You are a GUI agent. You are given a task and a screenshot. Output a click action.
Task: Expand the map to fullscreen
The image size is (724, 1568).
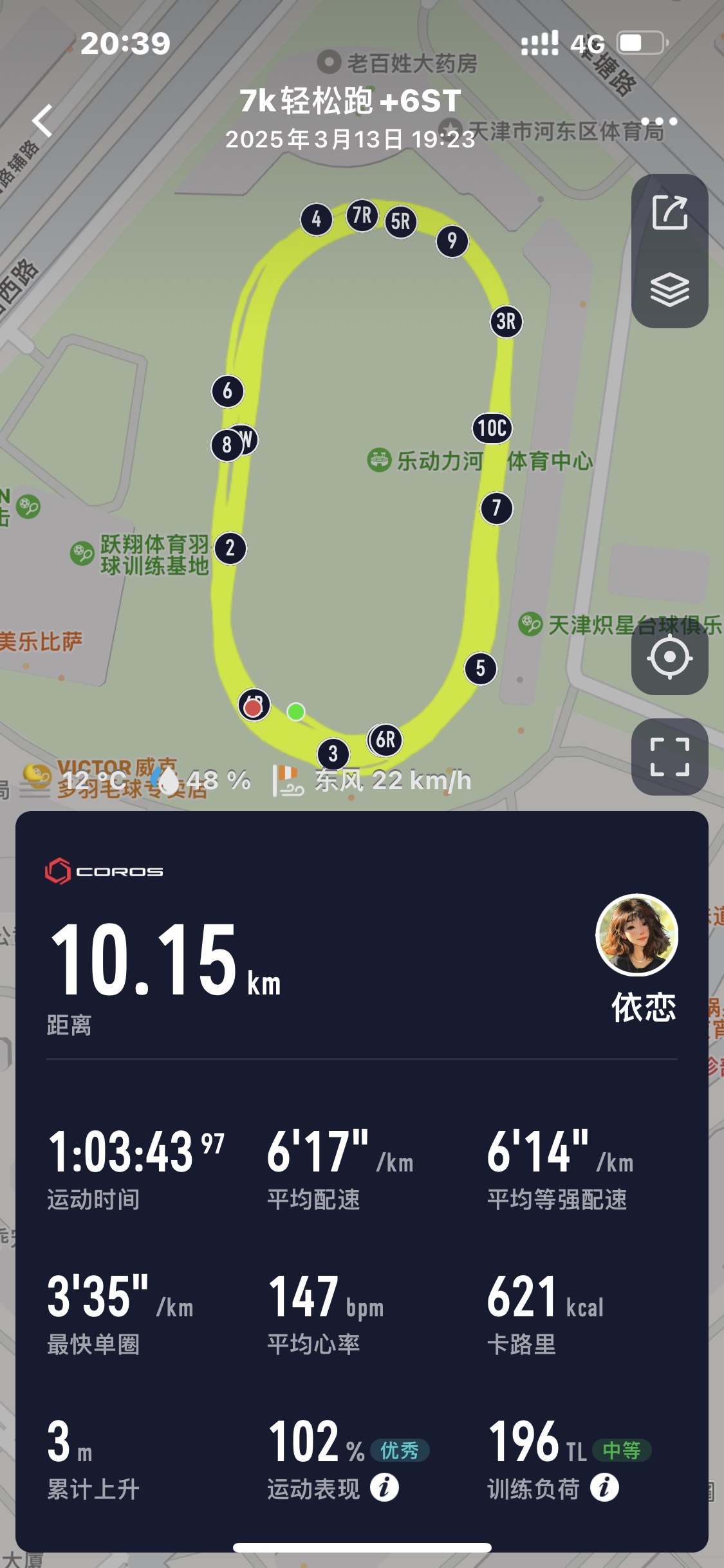click(670, 757)
